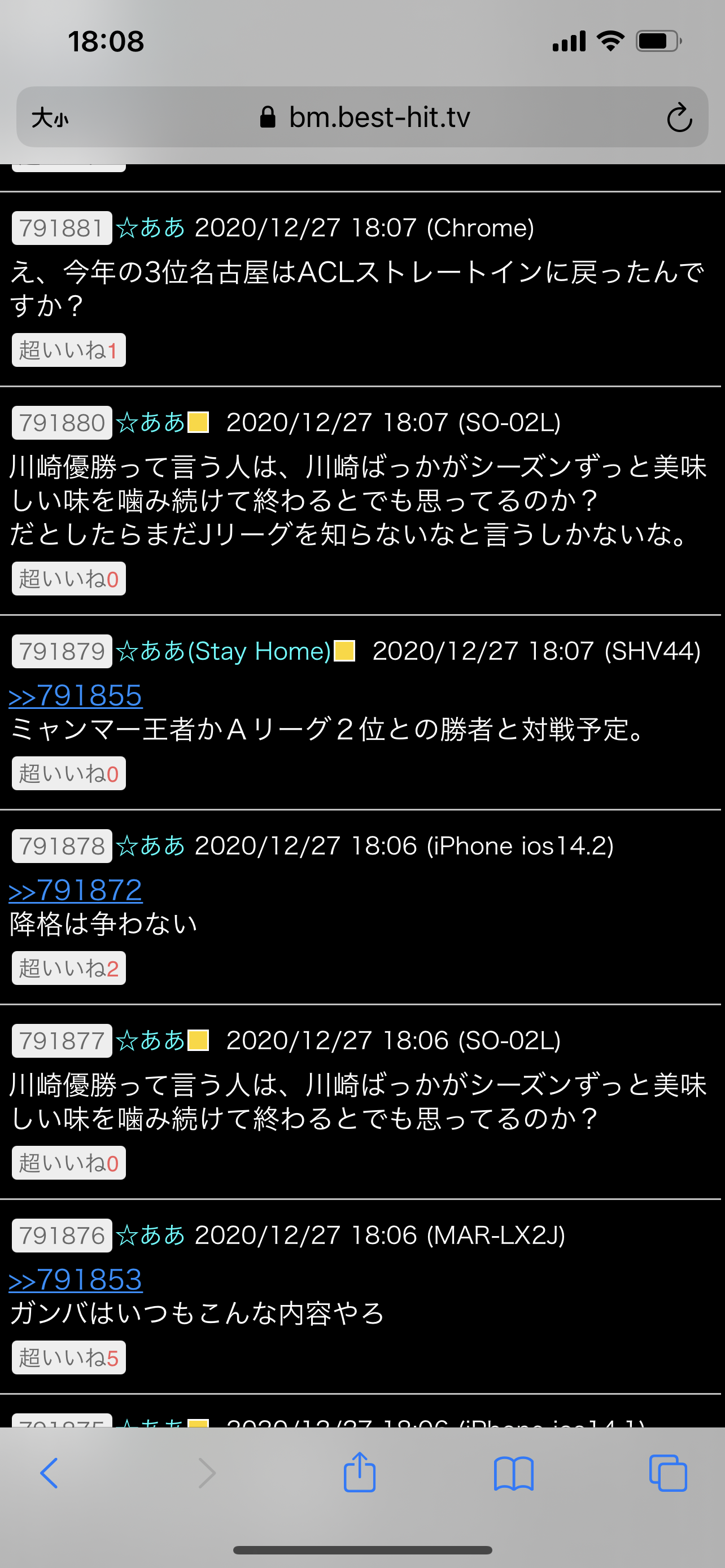Screen dimensions: 725x1568
Task: Like post 791877 with 超いいね
Action: click(x=69, y=1163)
